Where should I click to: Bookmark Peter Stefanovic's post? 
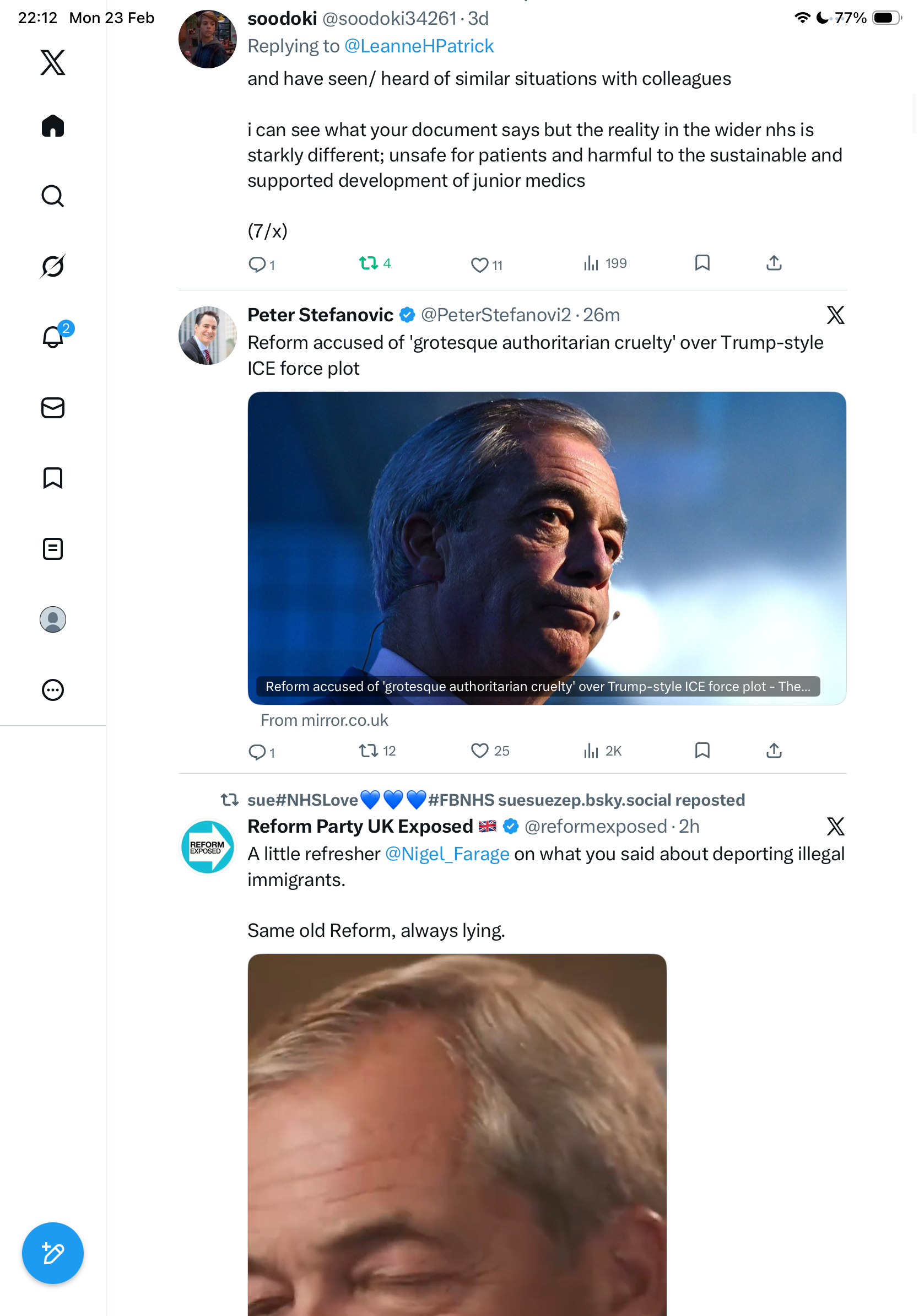pos(702,750)
